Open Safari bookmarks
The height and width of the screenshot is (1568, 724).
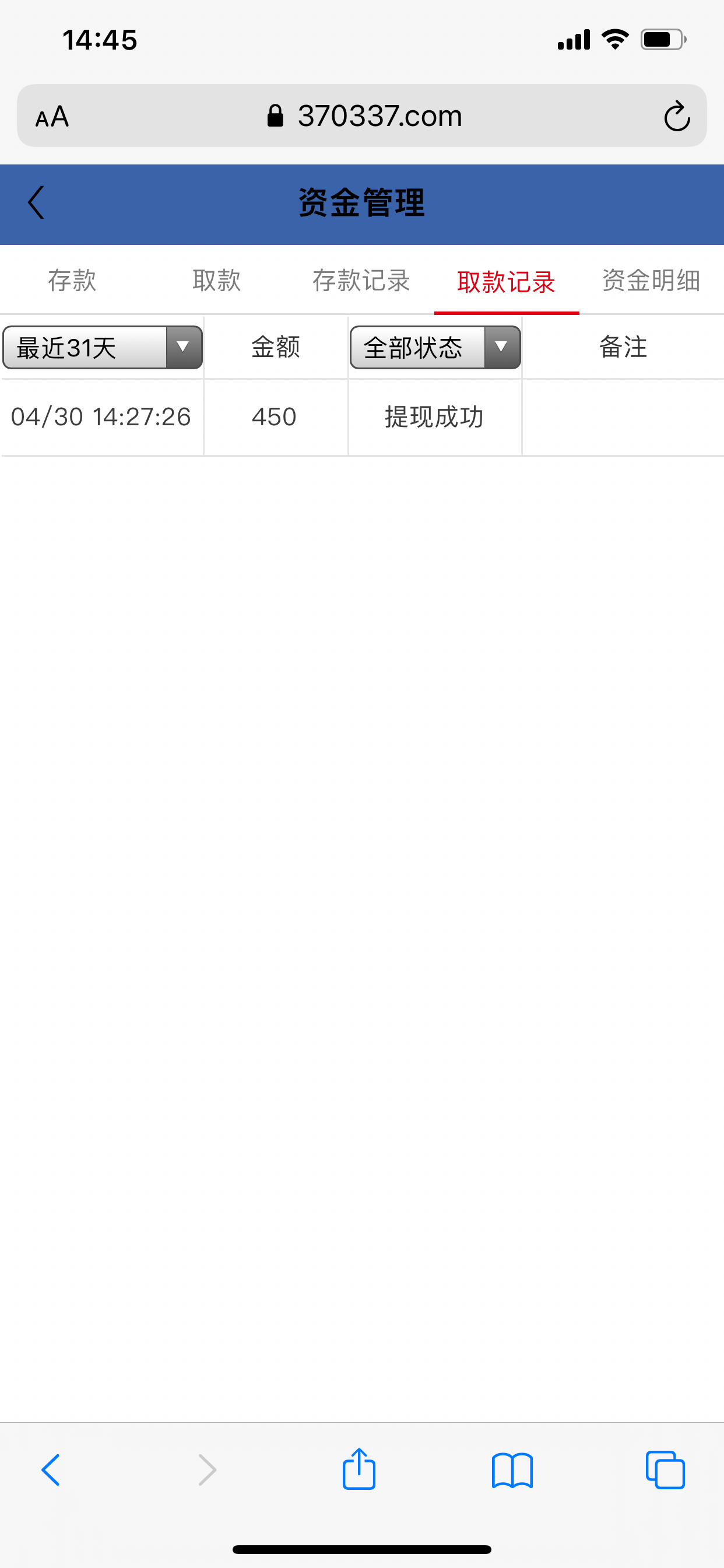[x=512, y=1470]
